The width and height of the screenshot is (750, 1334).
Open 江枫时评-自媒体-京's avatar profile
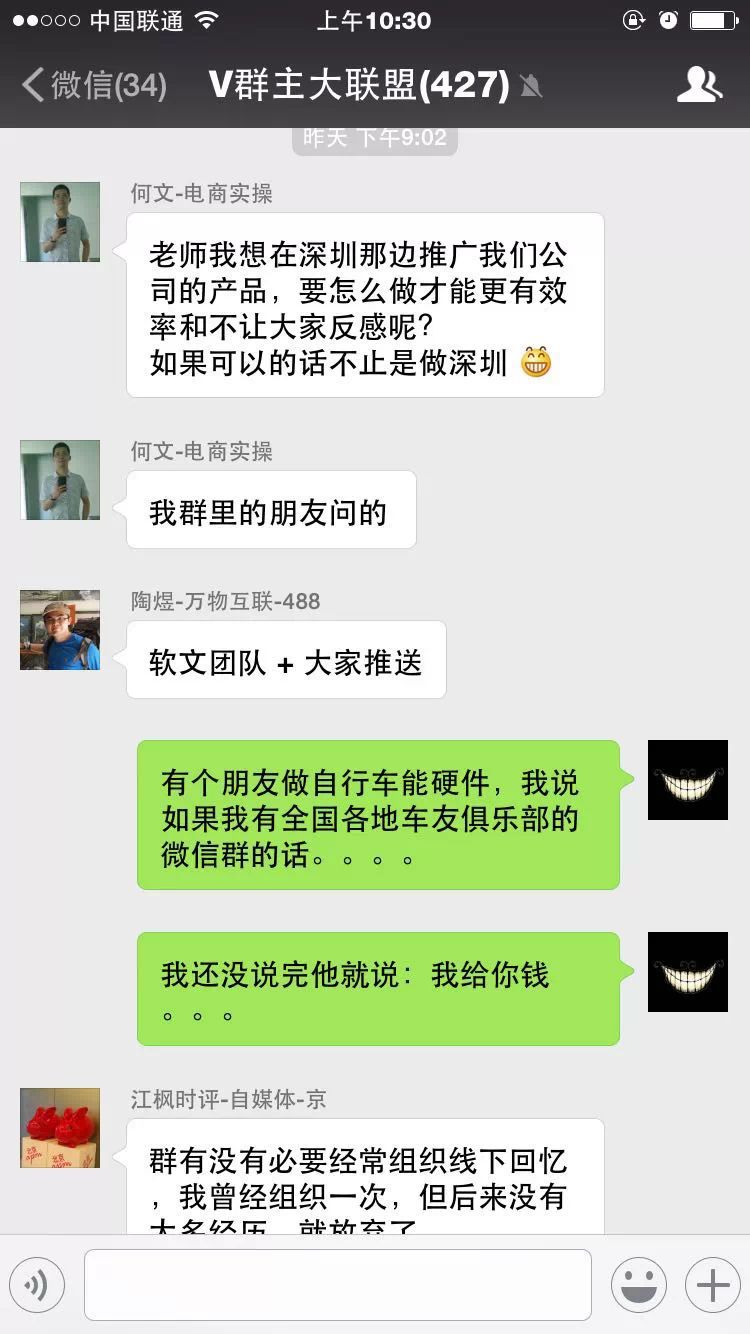[x=60, y=1128]
